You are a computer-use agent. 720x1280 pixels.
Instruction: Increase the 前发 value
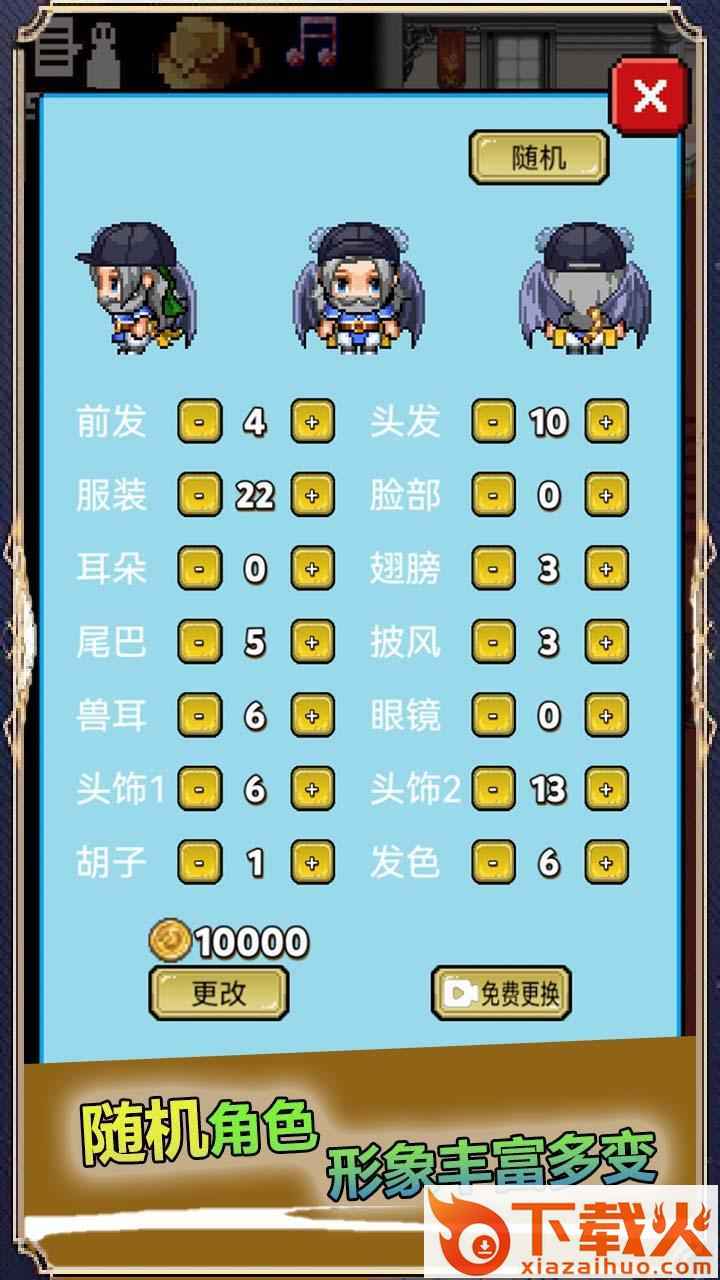[312, 422]
